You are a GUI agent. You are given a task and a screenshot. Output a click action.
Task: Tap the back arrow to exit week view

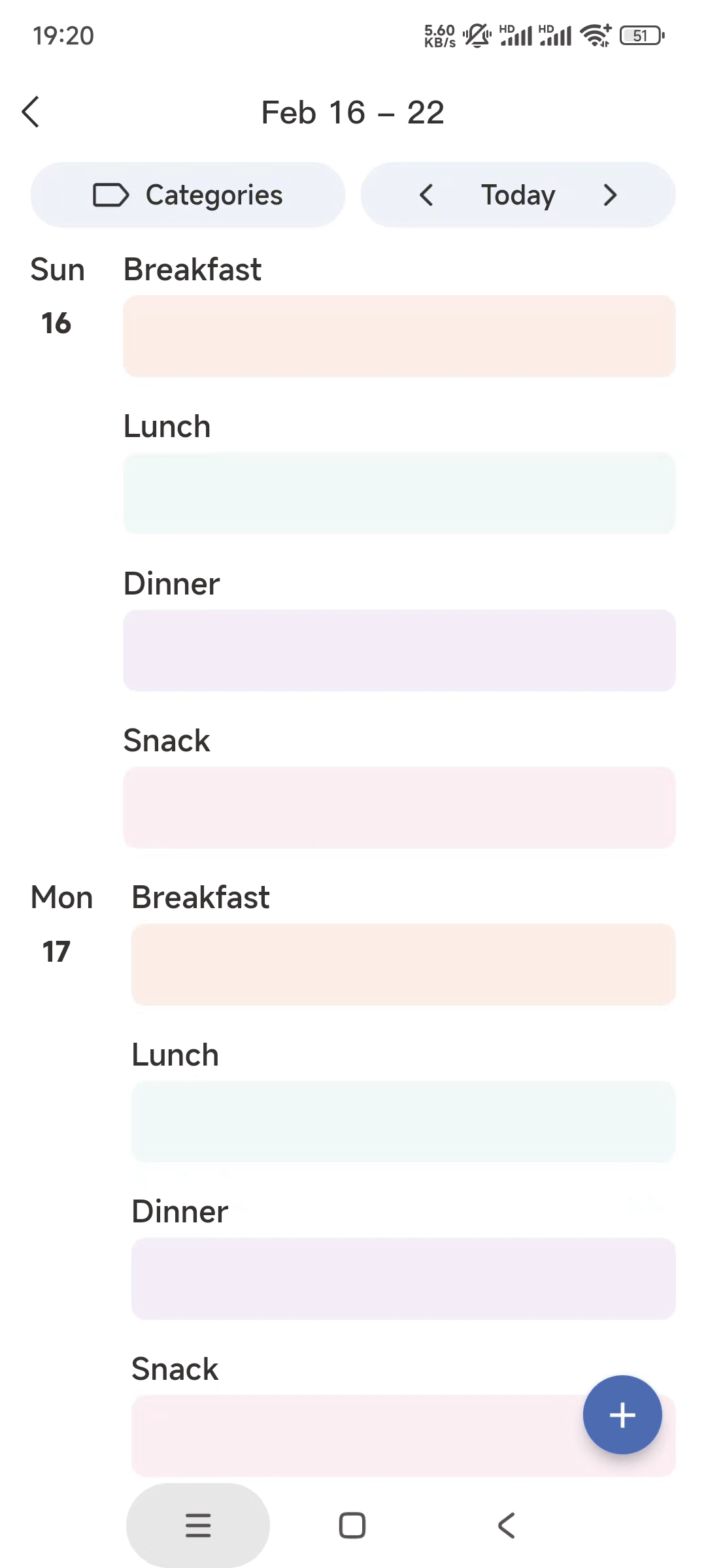click(x=31, y=112)
